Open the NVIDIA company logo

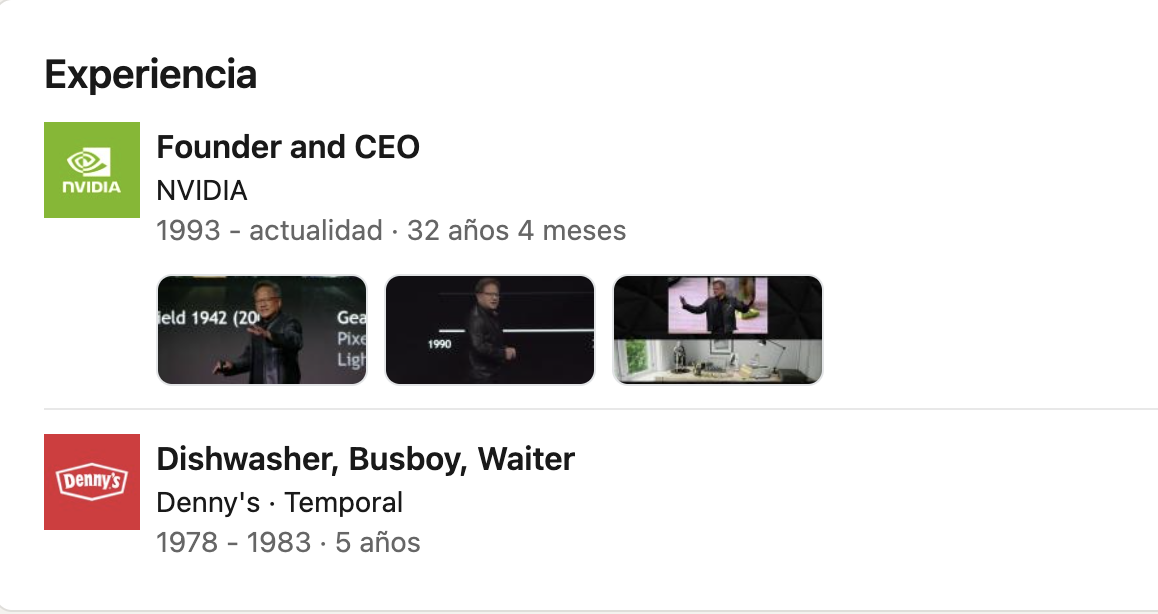(92, 170)
